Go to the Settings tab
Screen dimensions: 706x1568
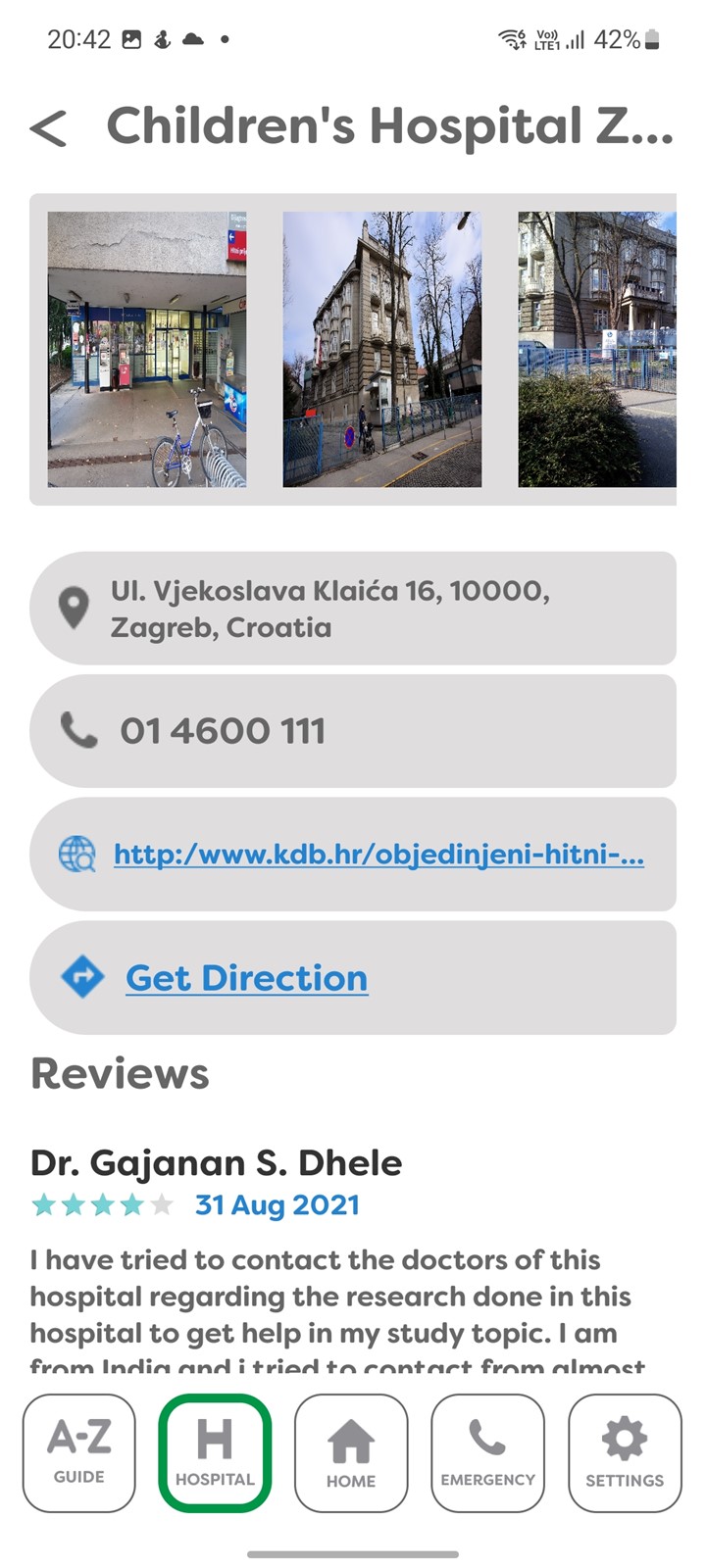click(625, 1453)
